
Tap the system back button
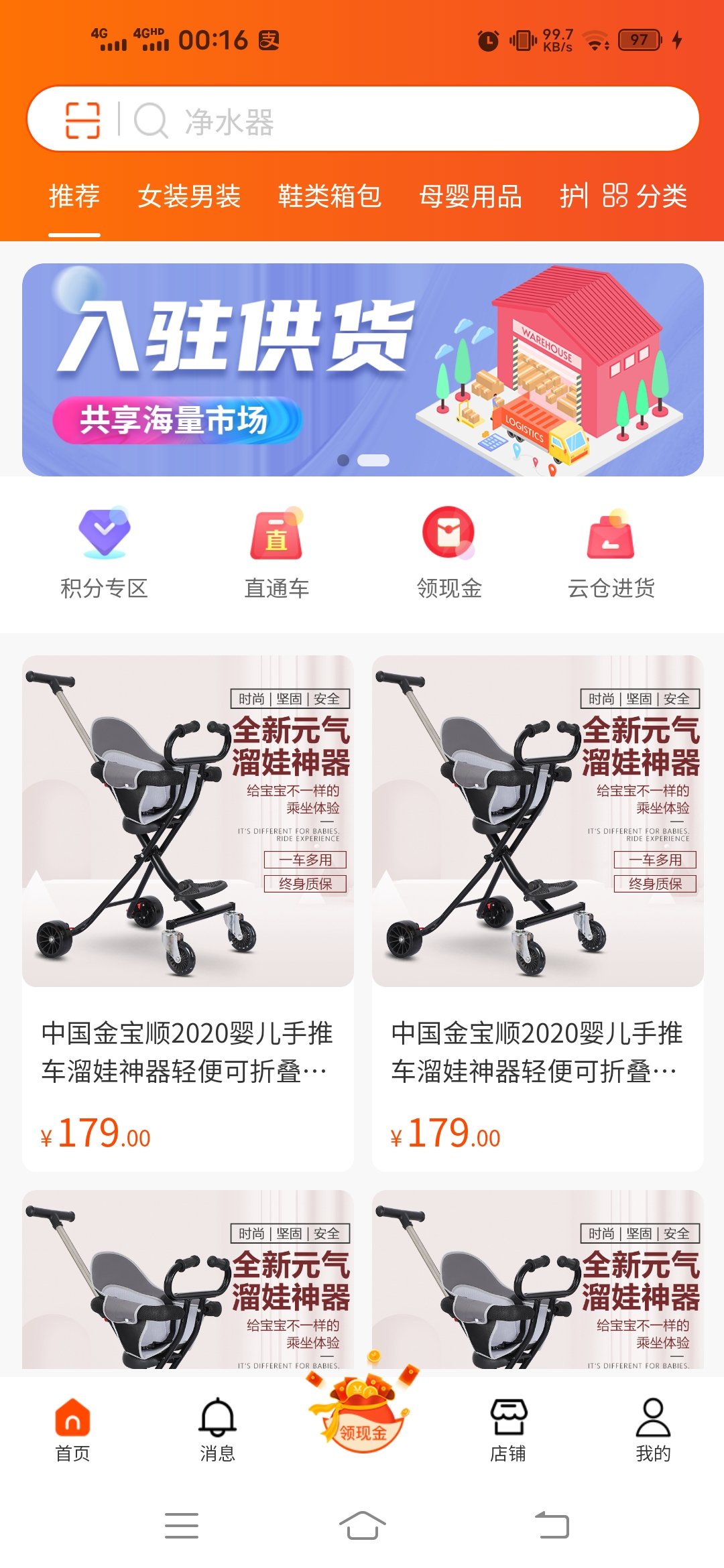coord(552,1526)
